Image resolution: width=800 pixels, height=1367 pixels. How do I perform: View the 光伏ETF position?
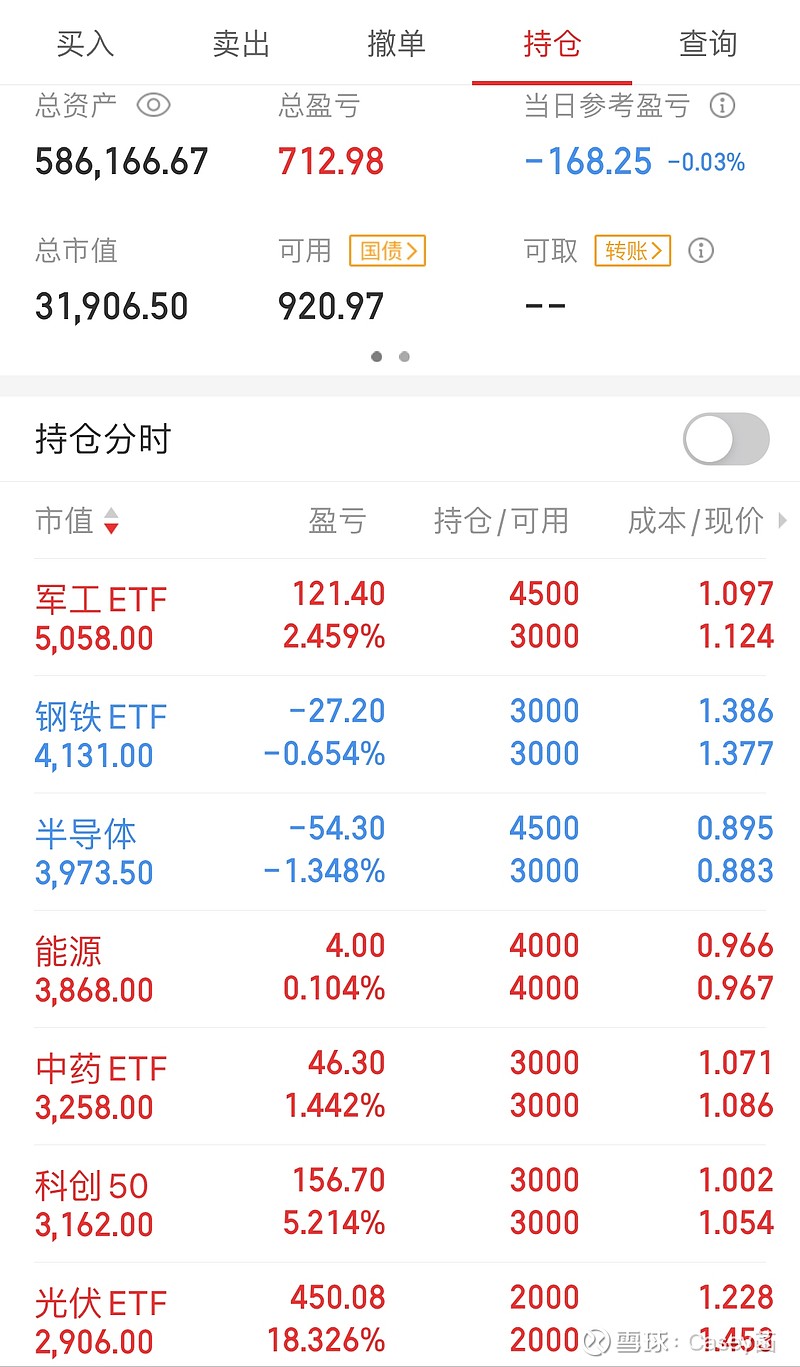[400, 1315]
